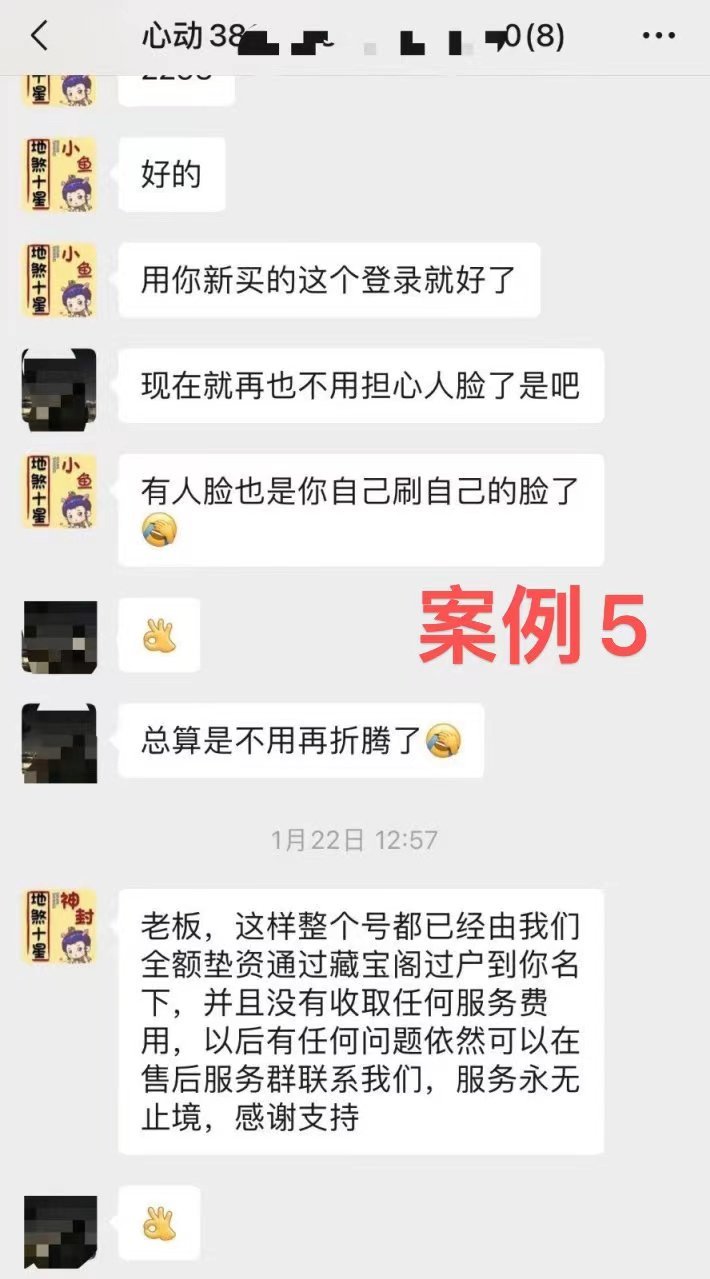The width and height of the screenshot is (710, 1279).
Task: Tap the avatar next to 现在就再也不用担心人脸了是吧
Action: [x=60, y=386]
